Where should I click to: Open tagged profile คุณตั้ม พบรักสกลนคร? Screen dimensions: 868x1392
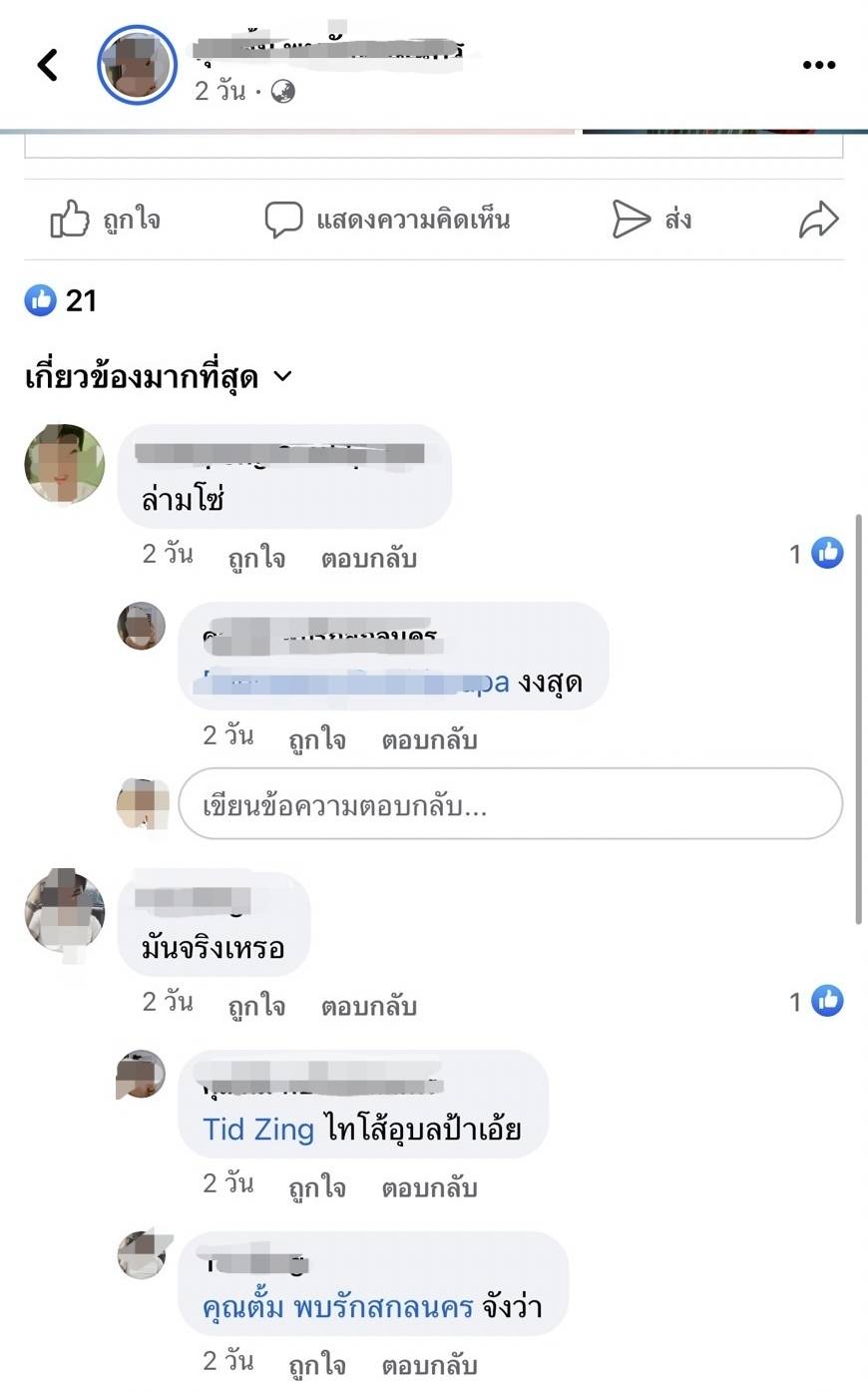[337, 1306]
